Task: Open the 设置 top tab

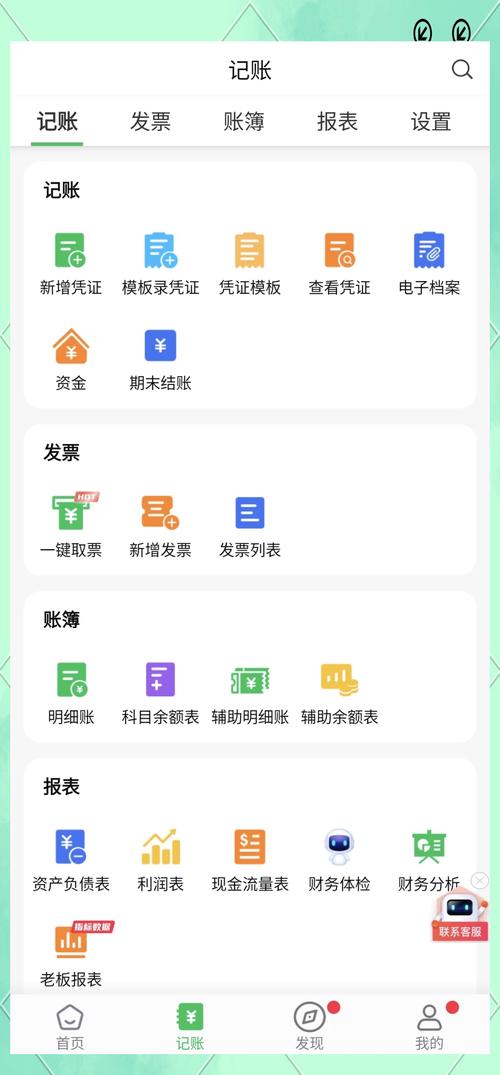Action: coord(431,121)
